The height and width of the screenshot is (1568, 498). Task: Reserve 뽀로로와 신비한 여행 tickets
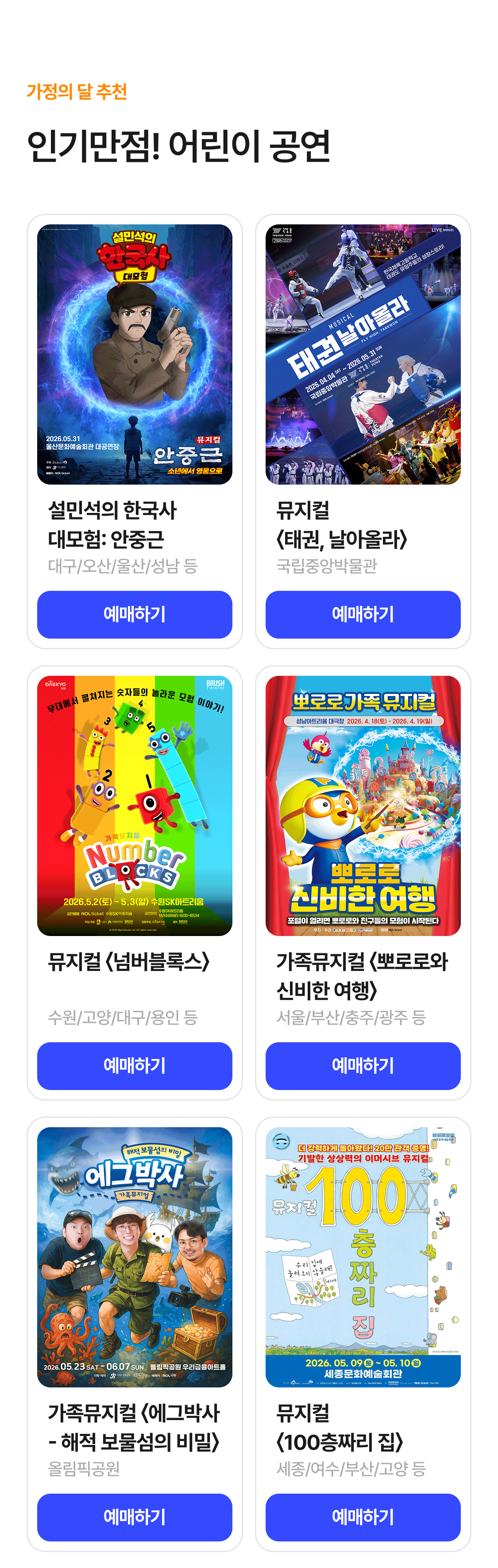click(363, 1065)
